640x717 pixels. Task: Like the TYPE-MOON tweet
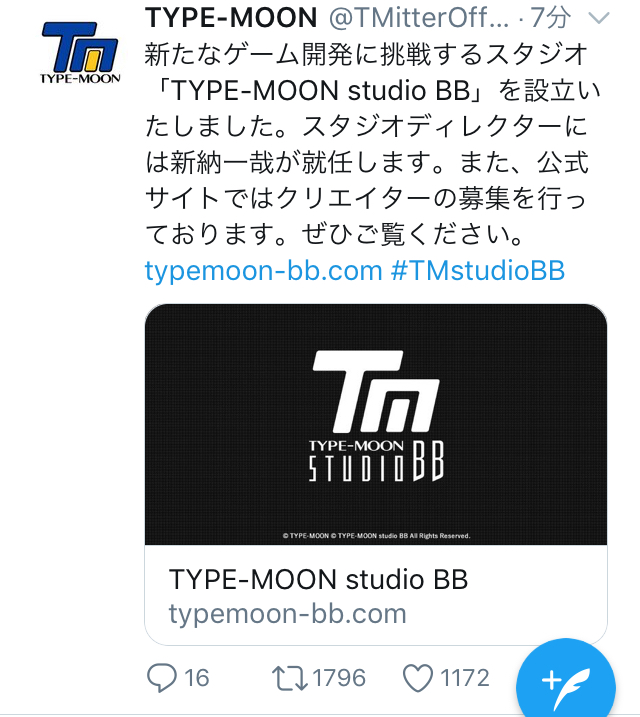click(x=417, y=678)
